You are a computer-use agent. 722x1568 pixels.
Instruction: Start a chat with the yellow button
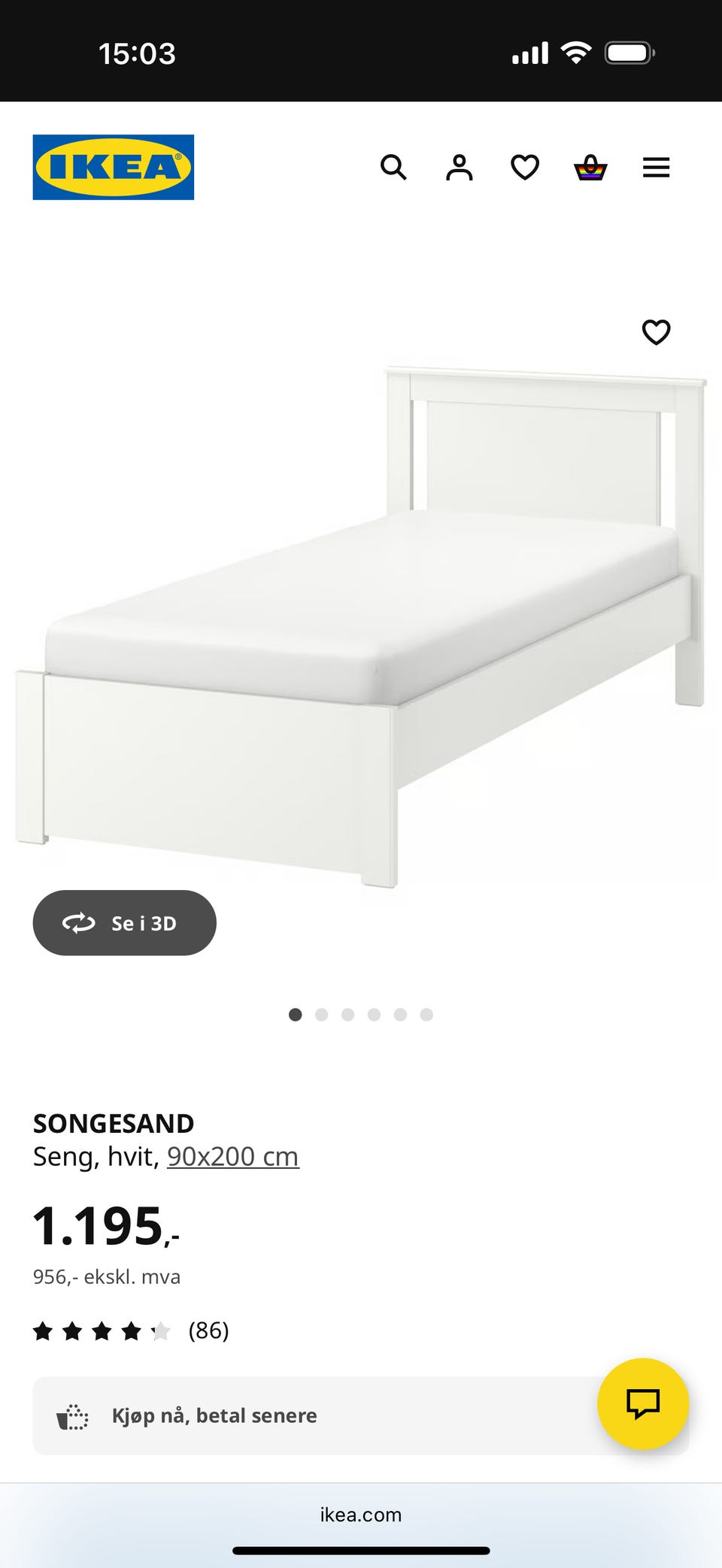(x=642, y=1403)
